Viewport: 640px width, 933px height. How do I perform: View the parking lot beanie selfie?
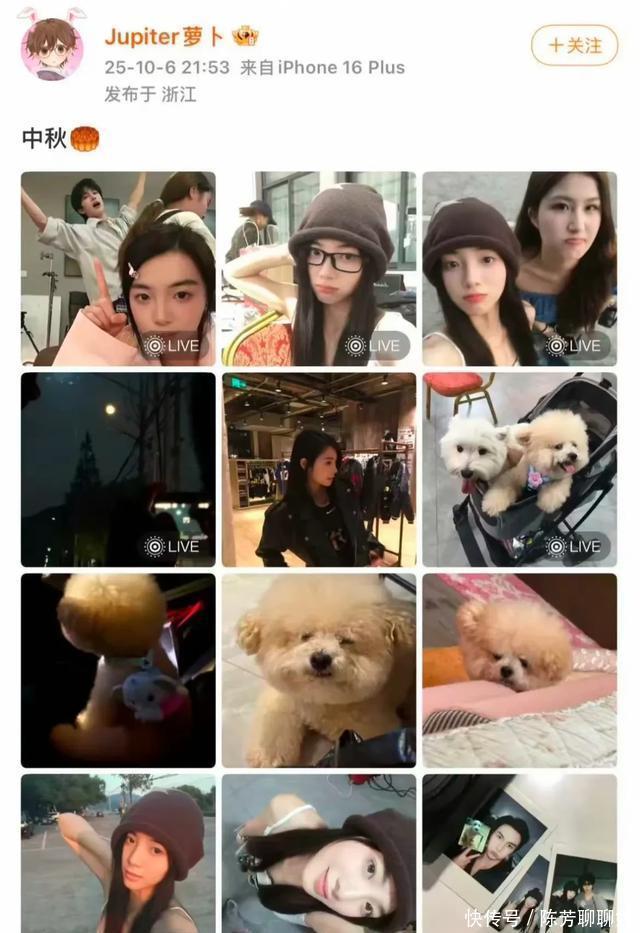point(118,853)
